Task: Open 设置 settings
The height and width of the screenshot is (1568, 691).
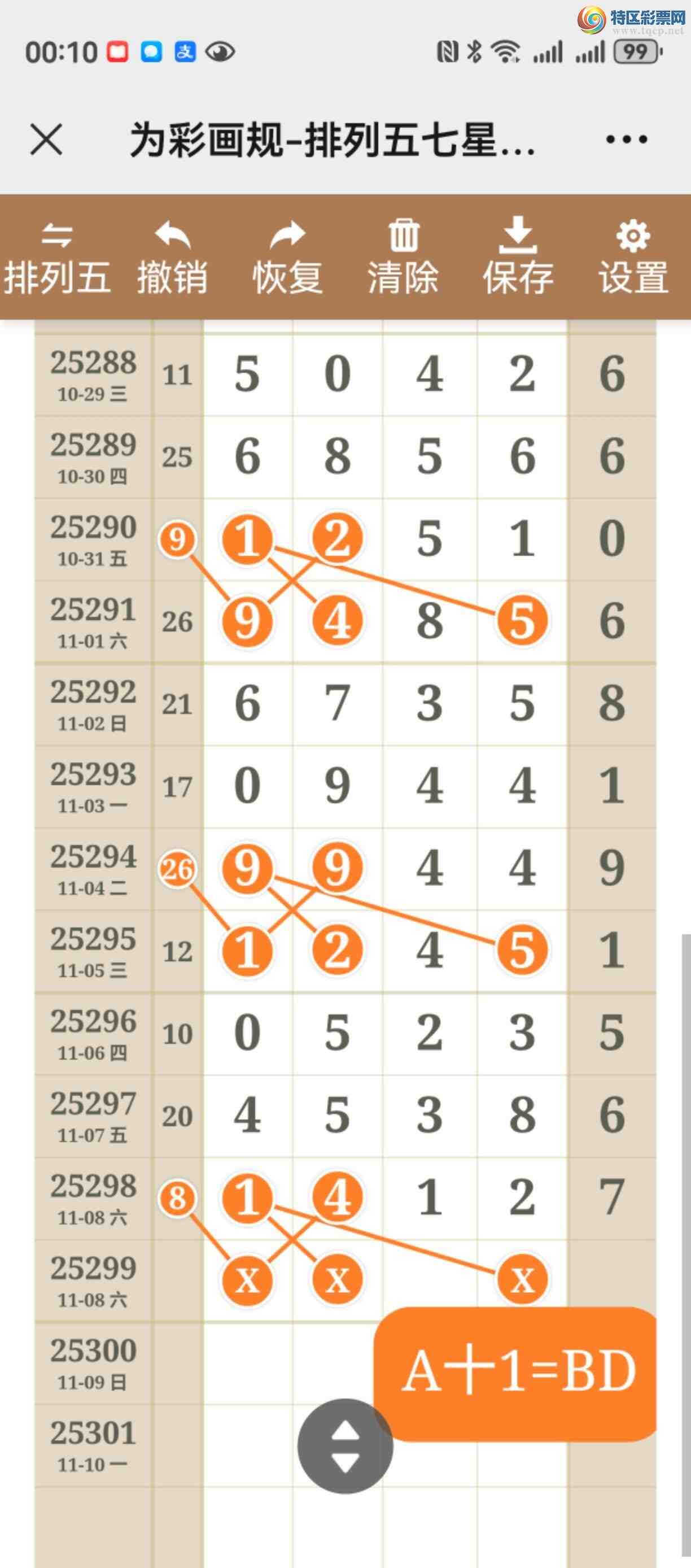Action: [633, 258]
